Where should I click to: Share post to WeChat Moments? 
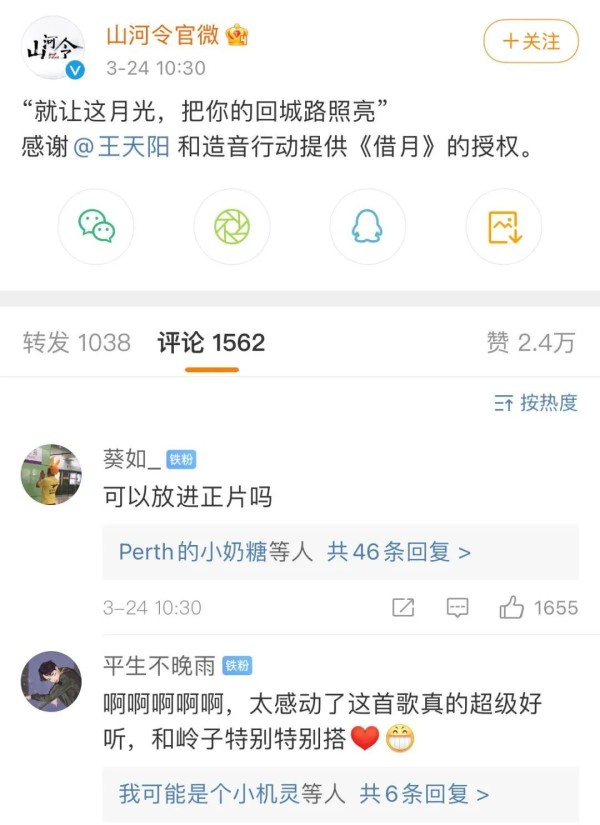tap(232, 227)
